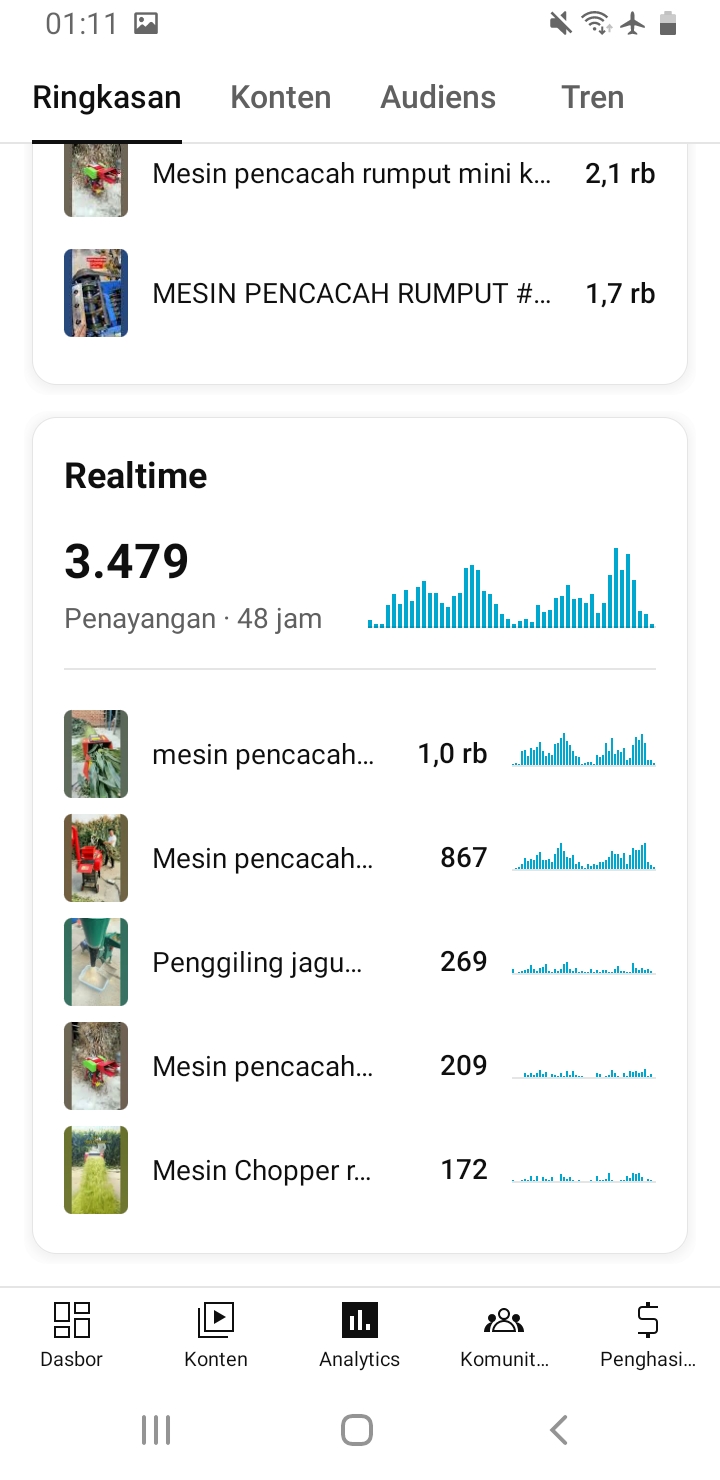Switch to the Audiens tab
720x1480 pixels.
[438, 97]
